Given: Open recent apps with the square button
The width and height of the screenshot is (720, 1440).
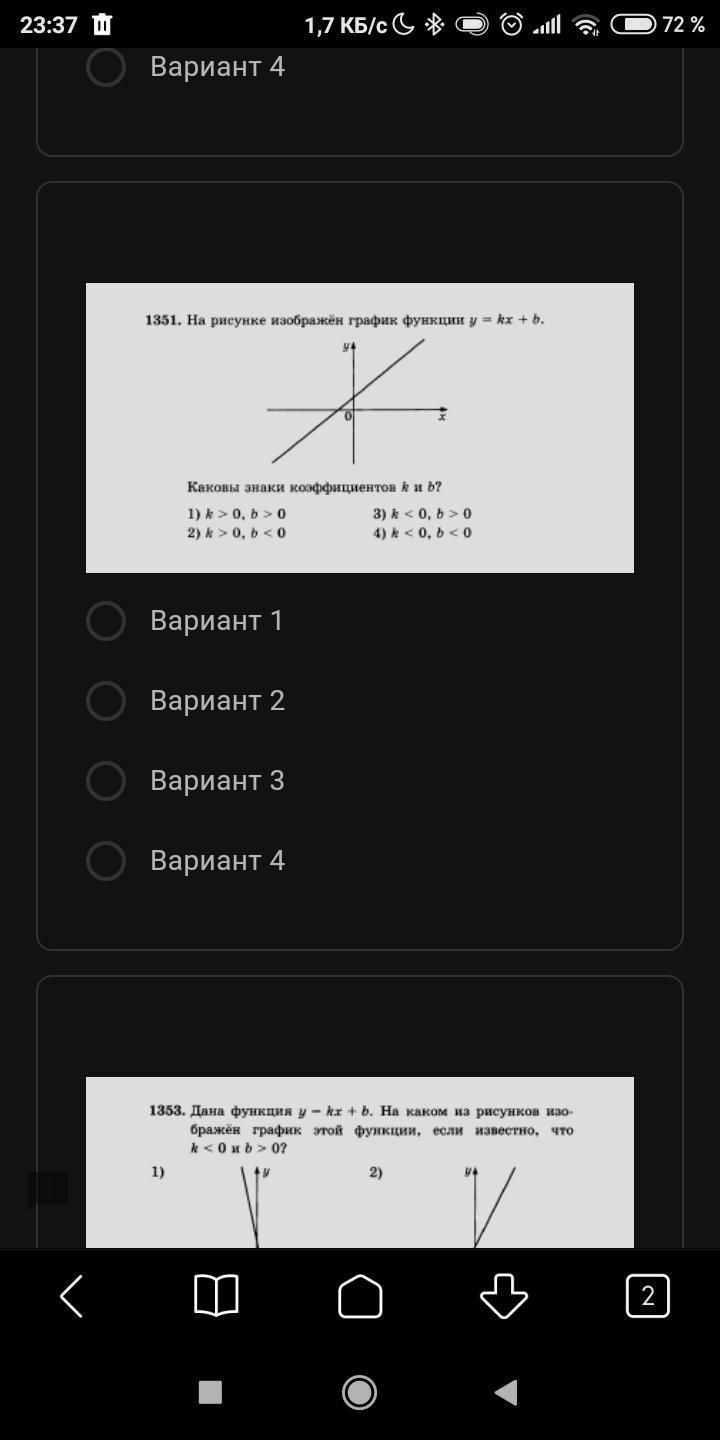Looking at the screenshot, I should (210, 1392).
